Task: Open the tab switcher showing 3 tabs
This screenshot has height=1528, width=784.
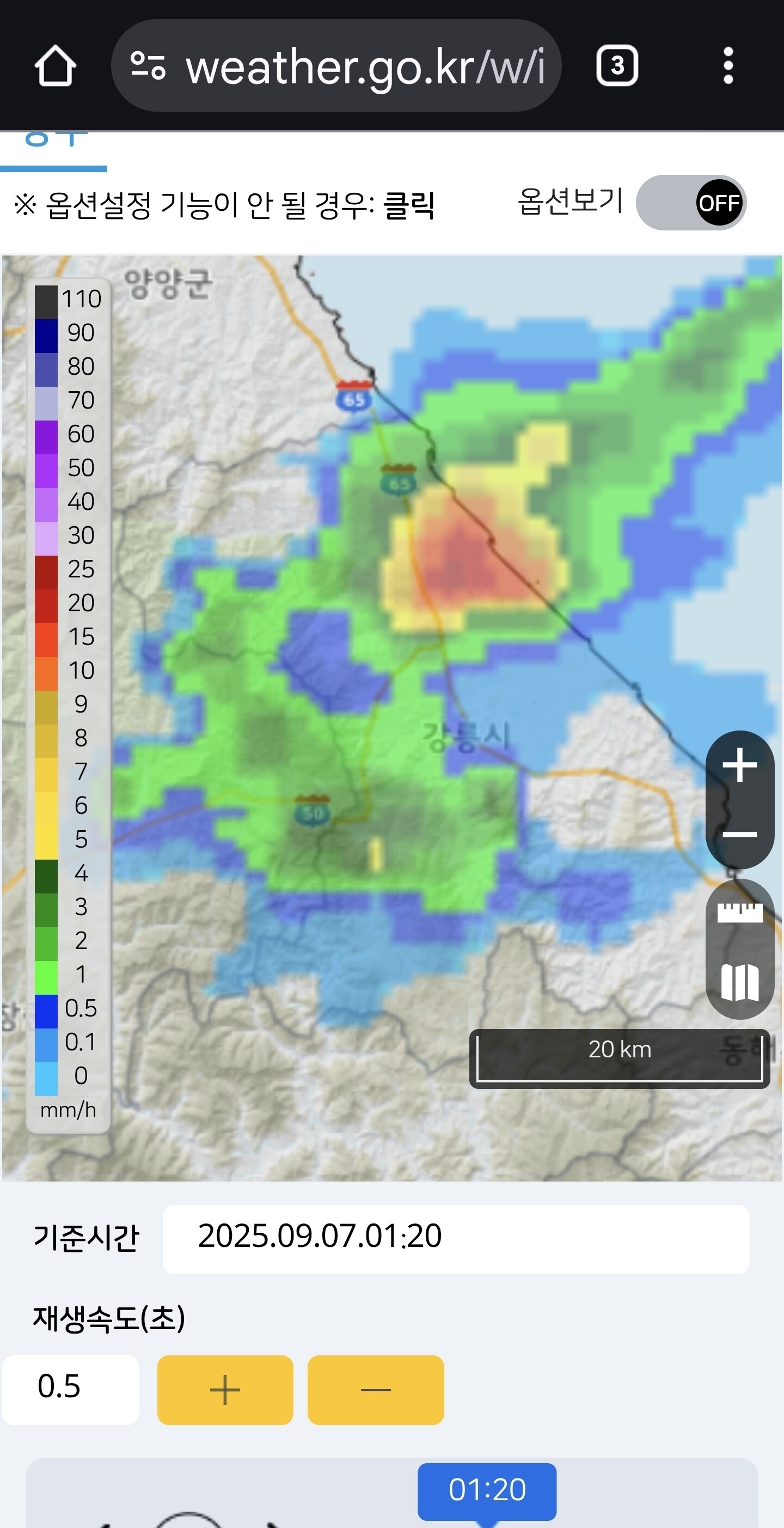Action: 617,65
